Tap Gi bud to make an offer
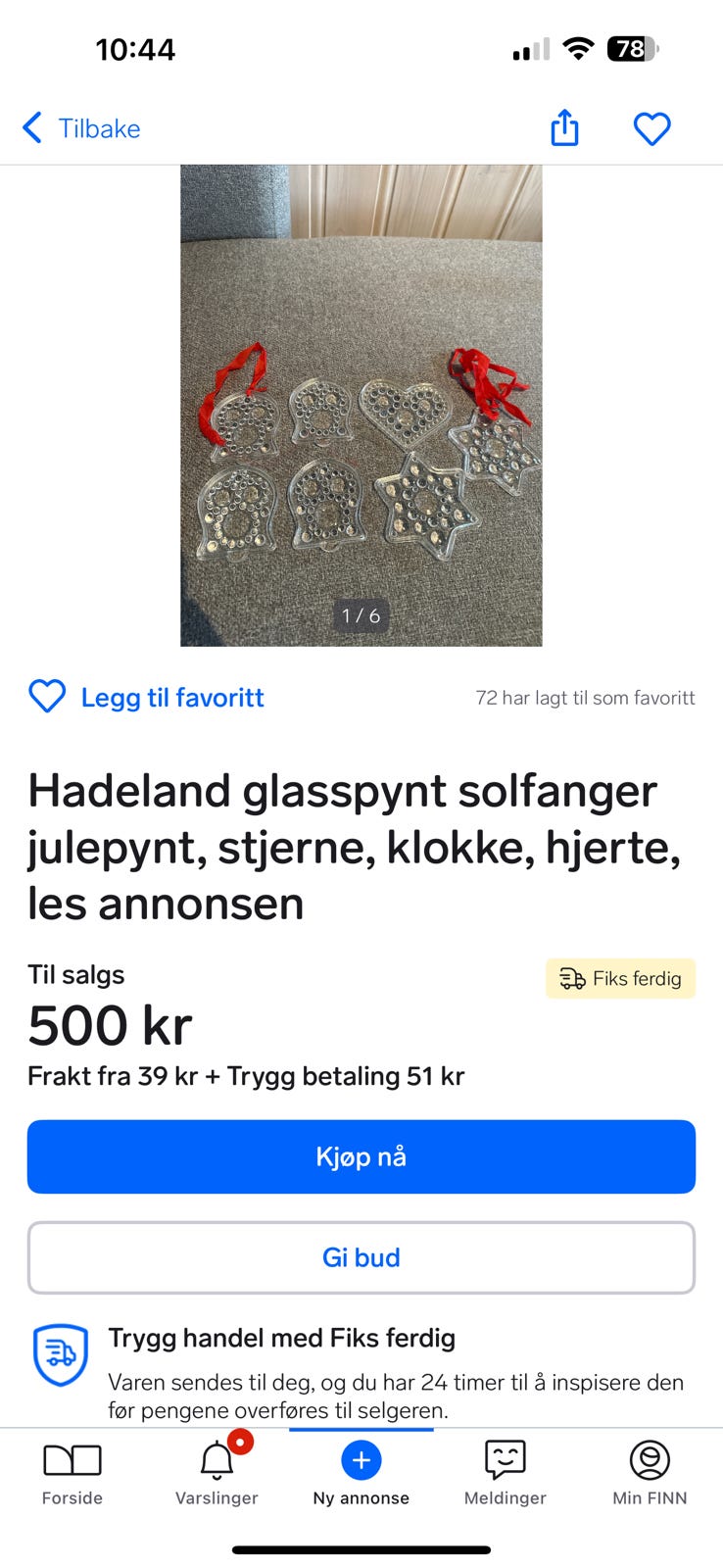 (x=361, y=1257)
